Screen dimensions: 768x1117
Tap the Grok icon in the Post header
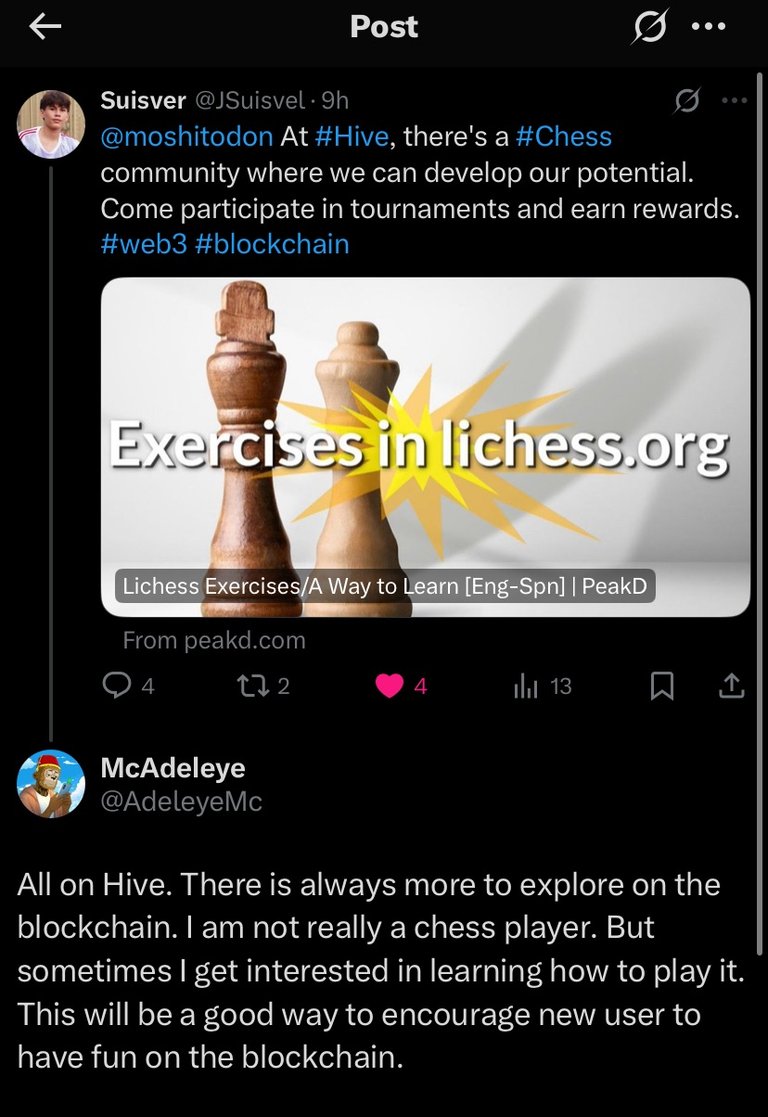[650, 29]
